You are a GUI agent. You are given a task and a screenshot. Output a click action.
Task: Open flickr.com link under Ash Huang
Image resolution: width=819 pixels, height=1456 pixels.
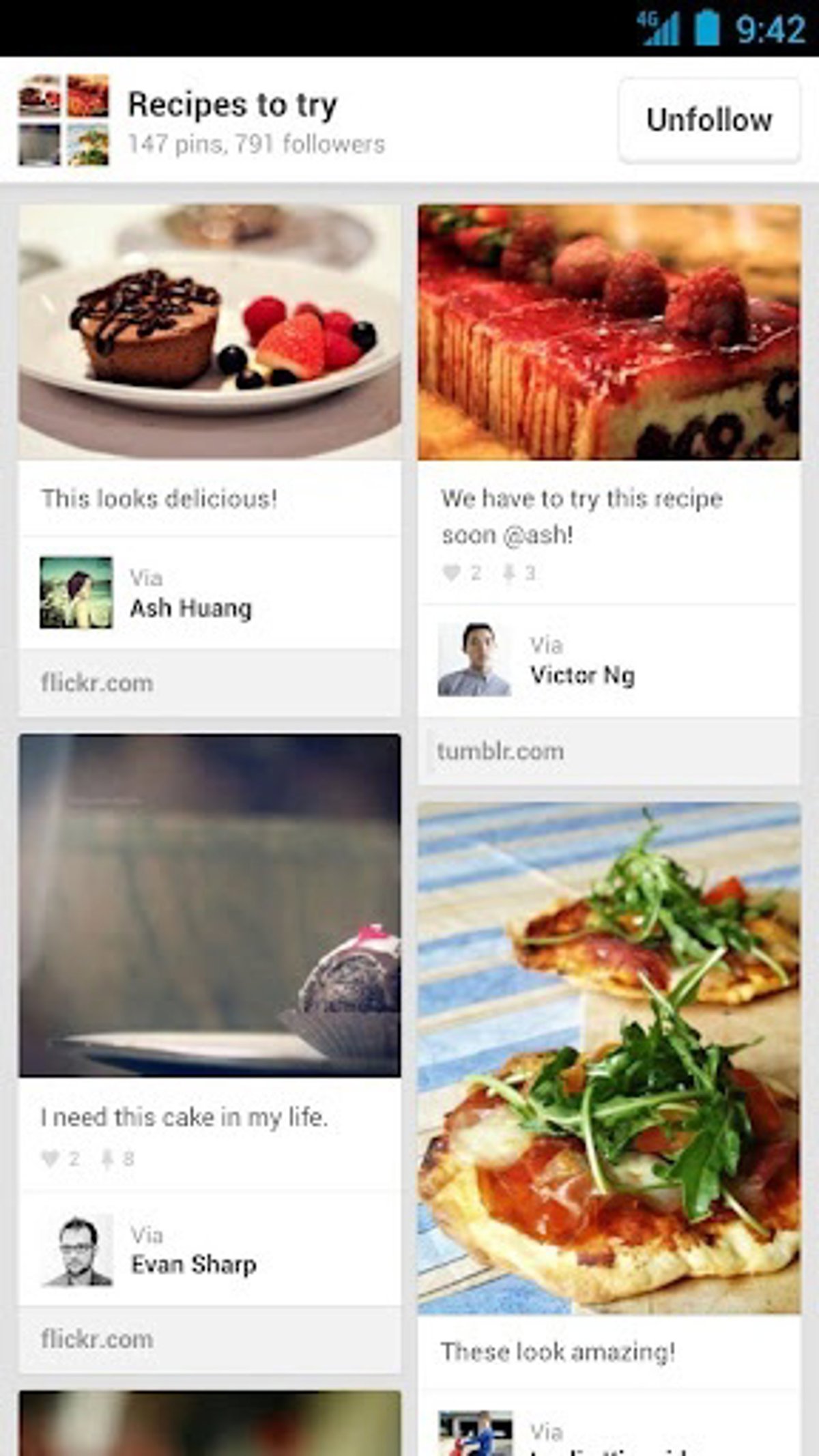[97, 682]
